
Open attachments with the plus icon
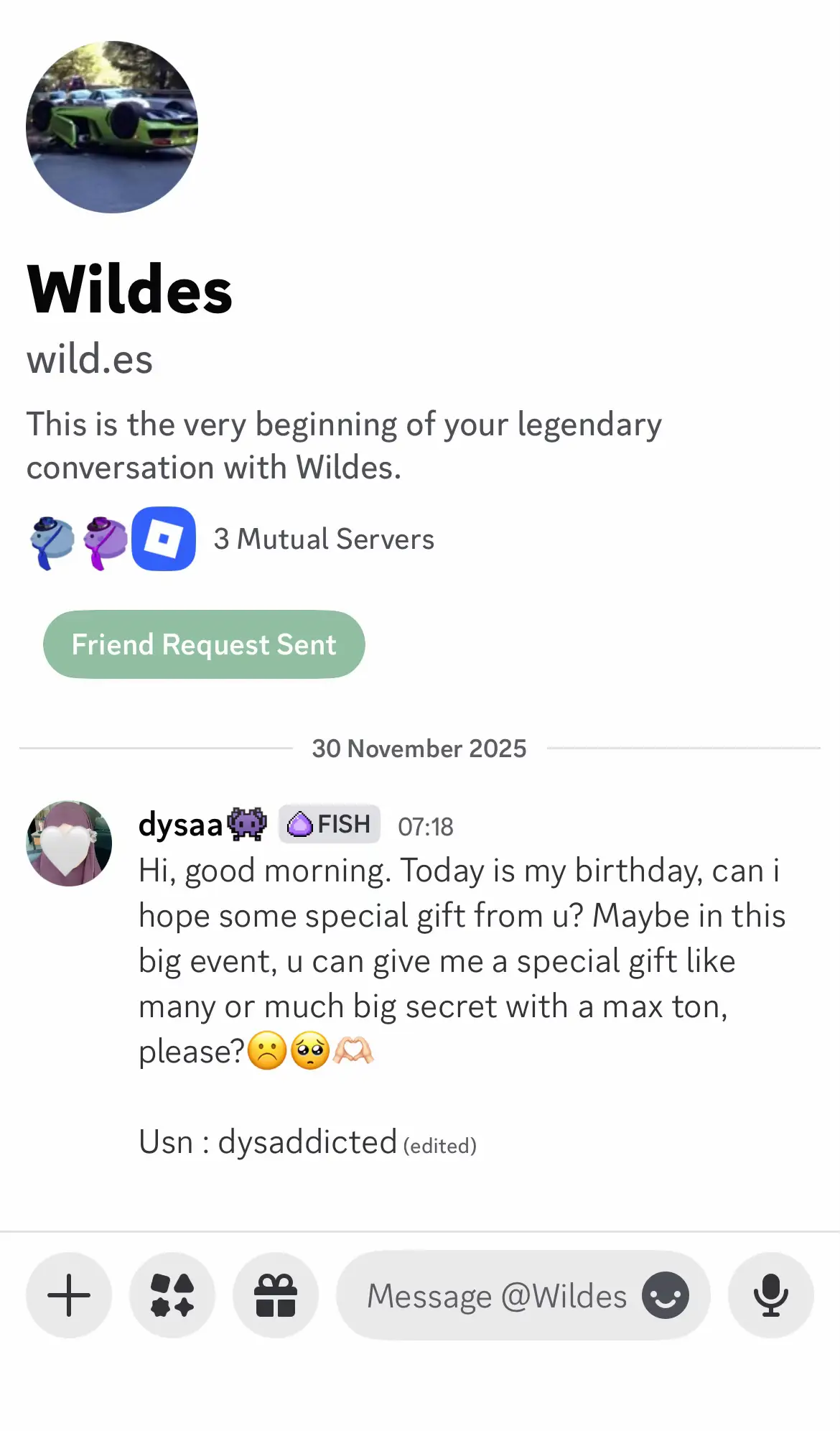(68, 1295)
